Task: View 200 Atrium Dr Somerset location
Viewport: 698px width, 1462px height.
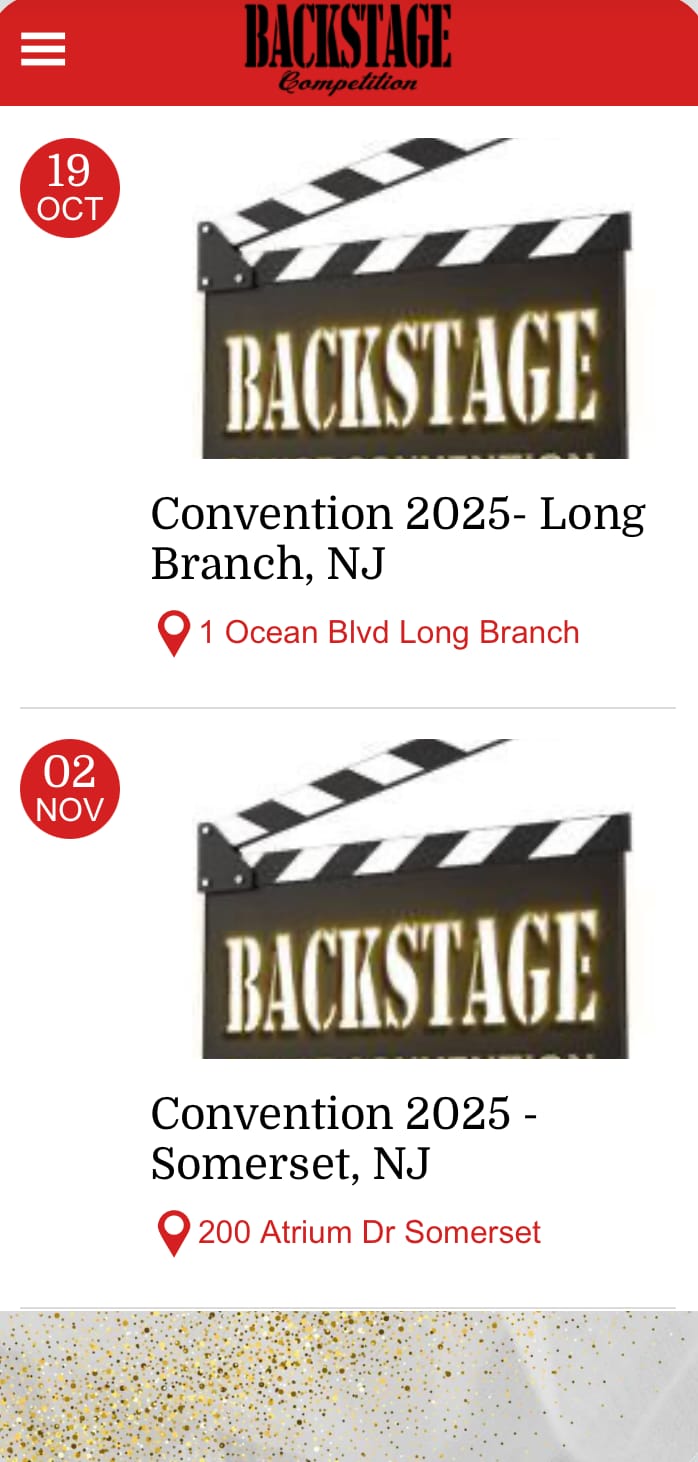Action: (368, 1232)
